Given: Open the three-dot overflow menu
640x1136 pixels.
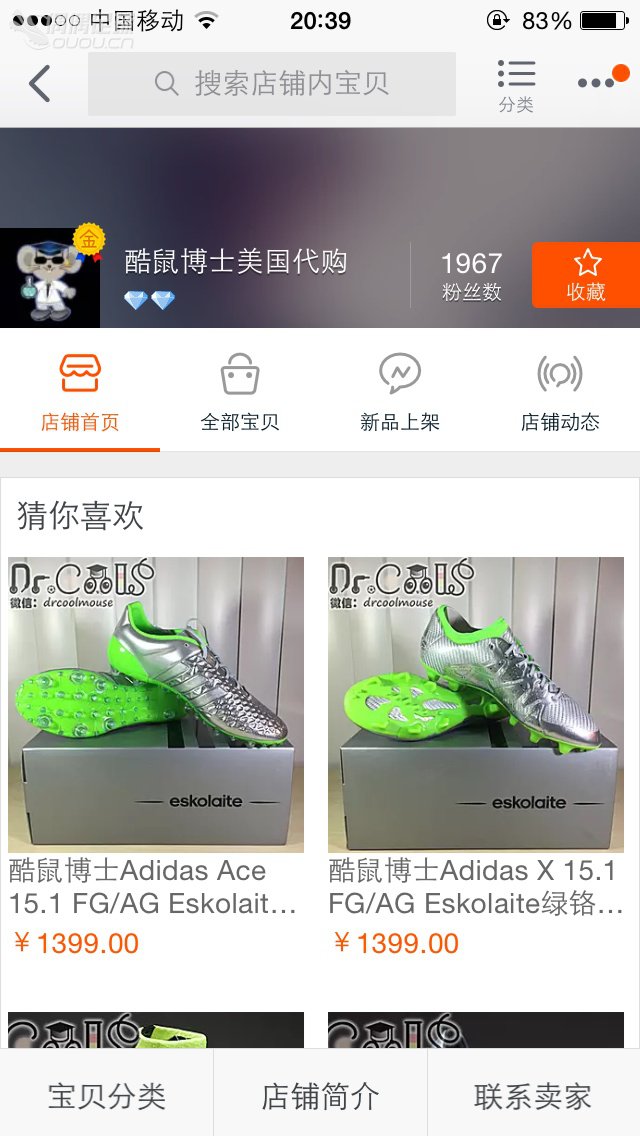Looking at the screenshot, I should (x=598, y=83).
